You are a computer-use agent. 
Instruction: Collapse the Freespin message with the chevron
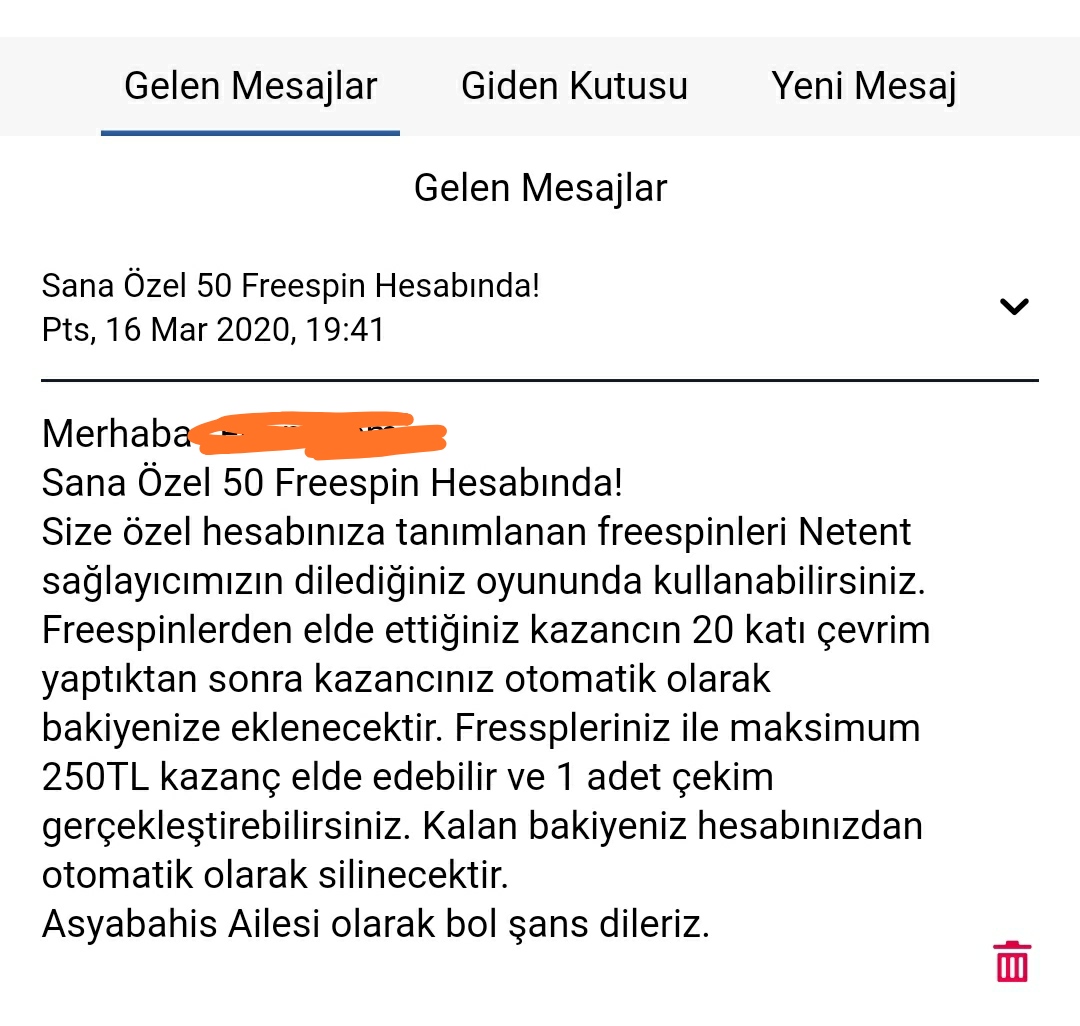point(1013,307)
